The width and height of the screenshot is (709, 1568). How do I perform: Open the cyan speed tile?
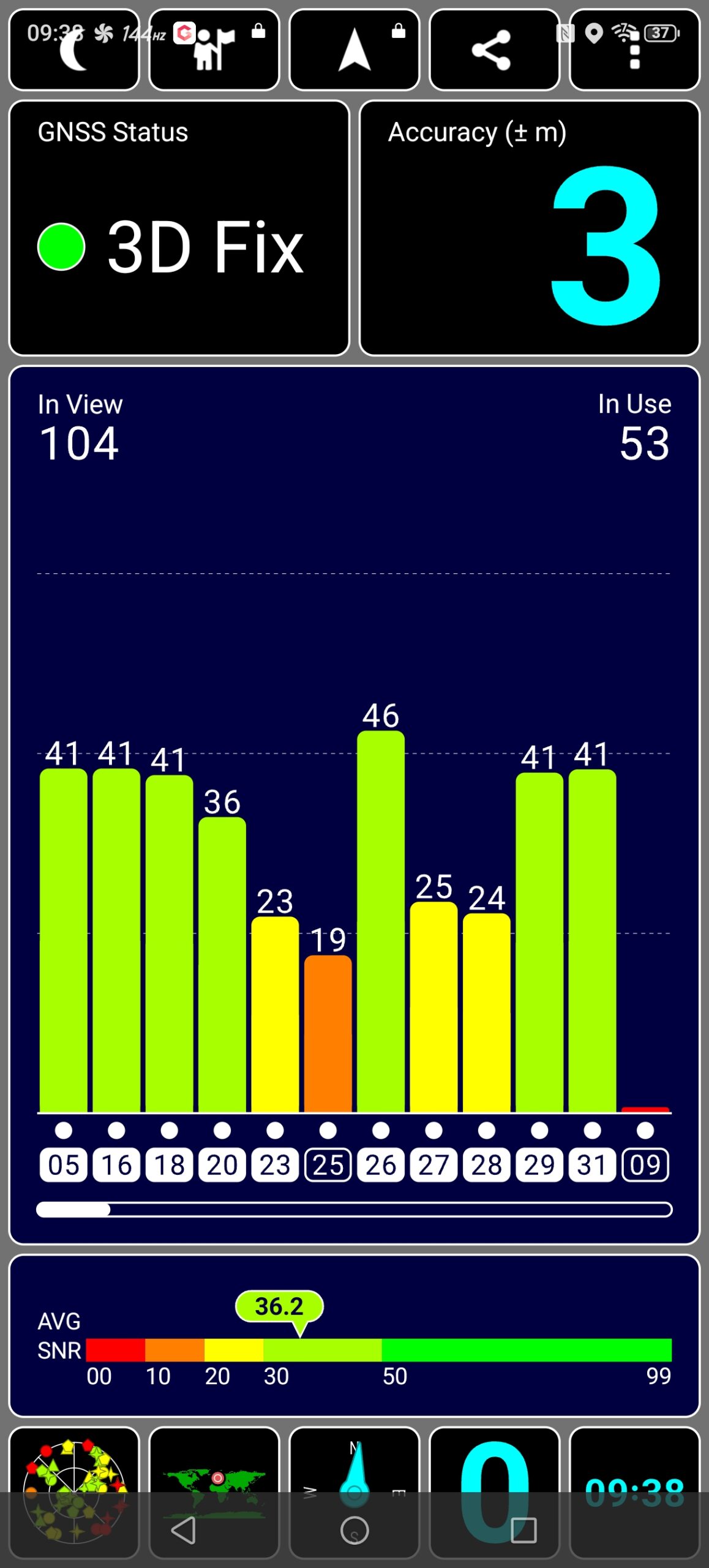click(495, 1492)
